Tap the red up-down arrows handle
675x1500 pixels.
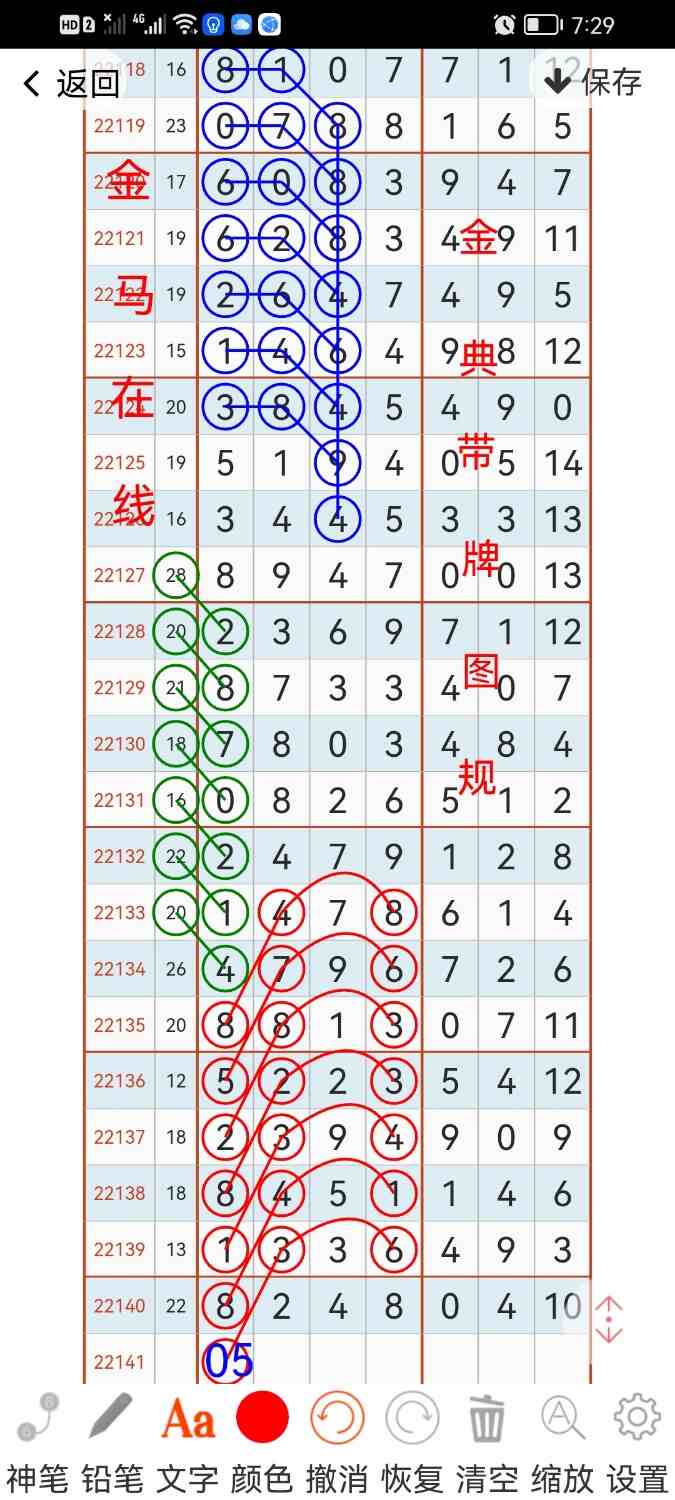pyautogui.click(x=609, y=1320)
